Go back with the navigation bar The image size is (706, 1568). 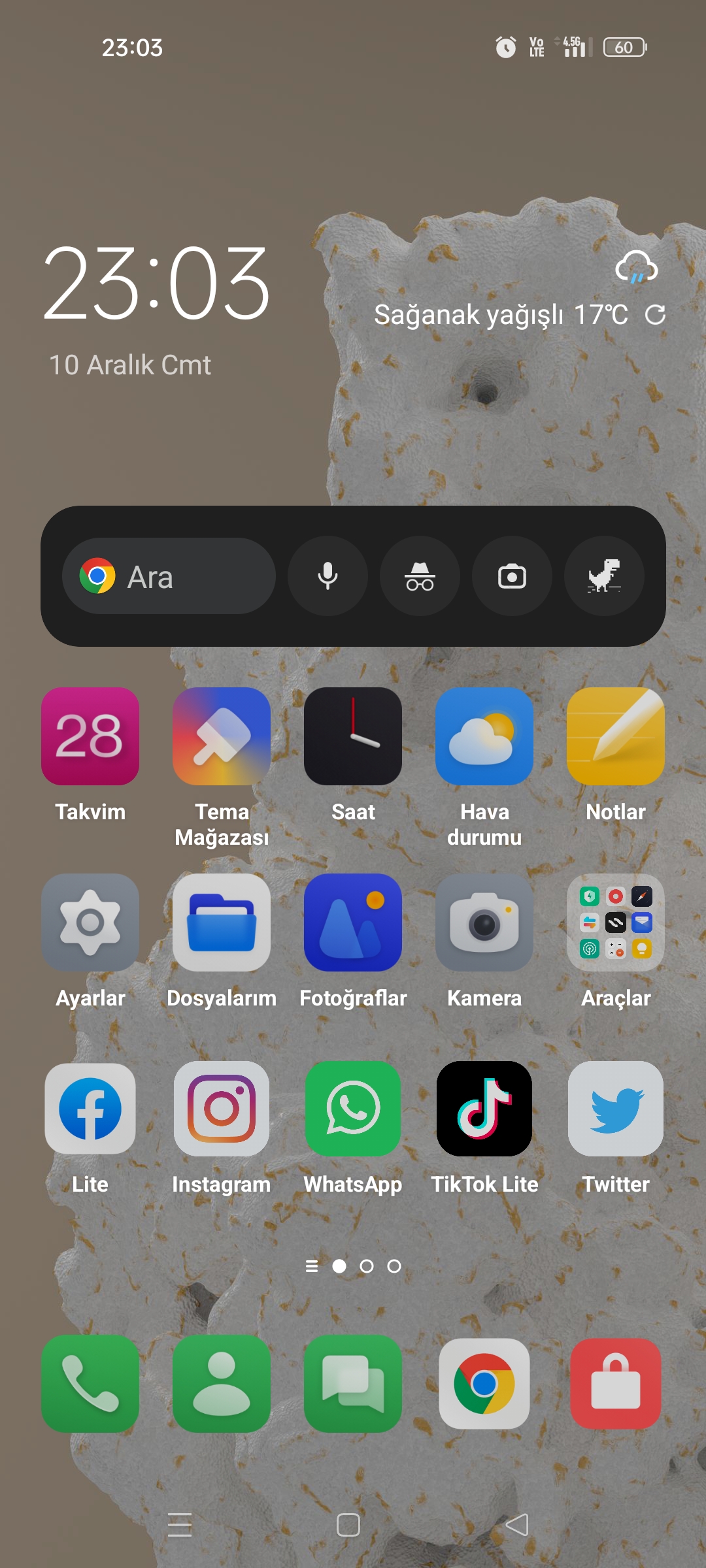tap(516, 1525)
